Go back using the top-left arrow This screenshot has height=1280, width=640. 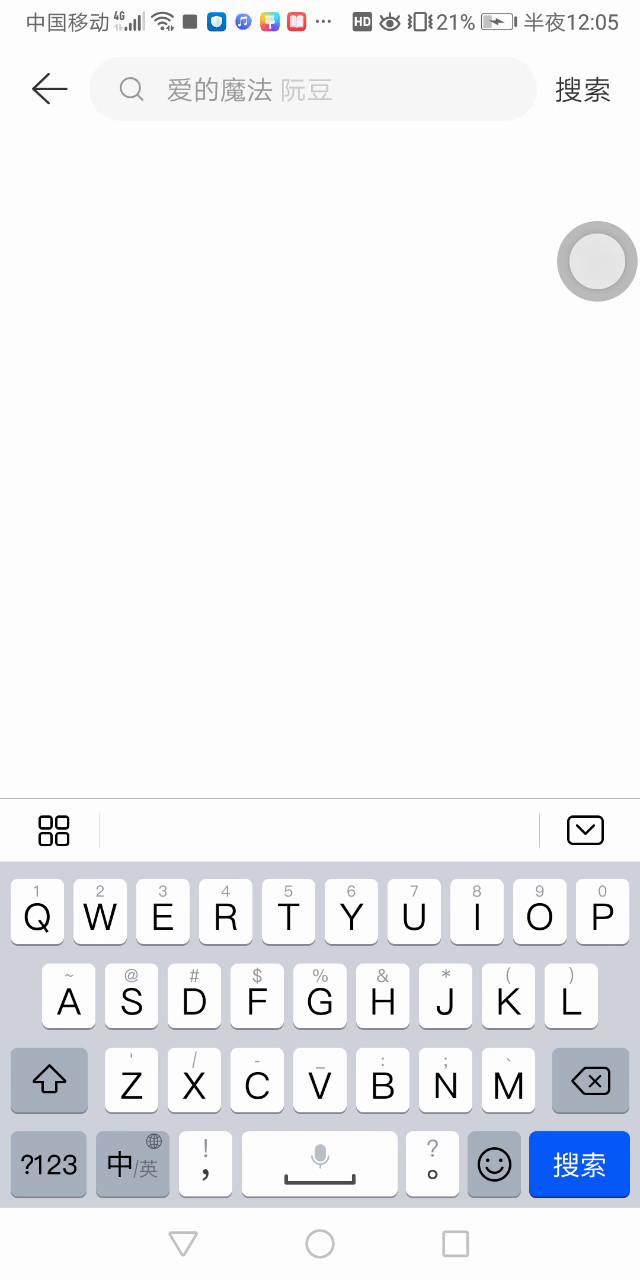[x=49, y=89]
